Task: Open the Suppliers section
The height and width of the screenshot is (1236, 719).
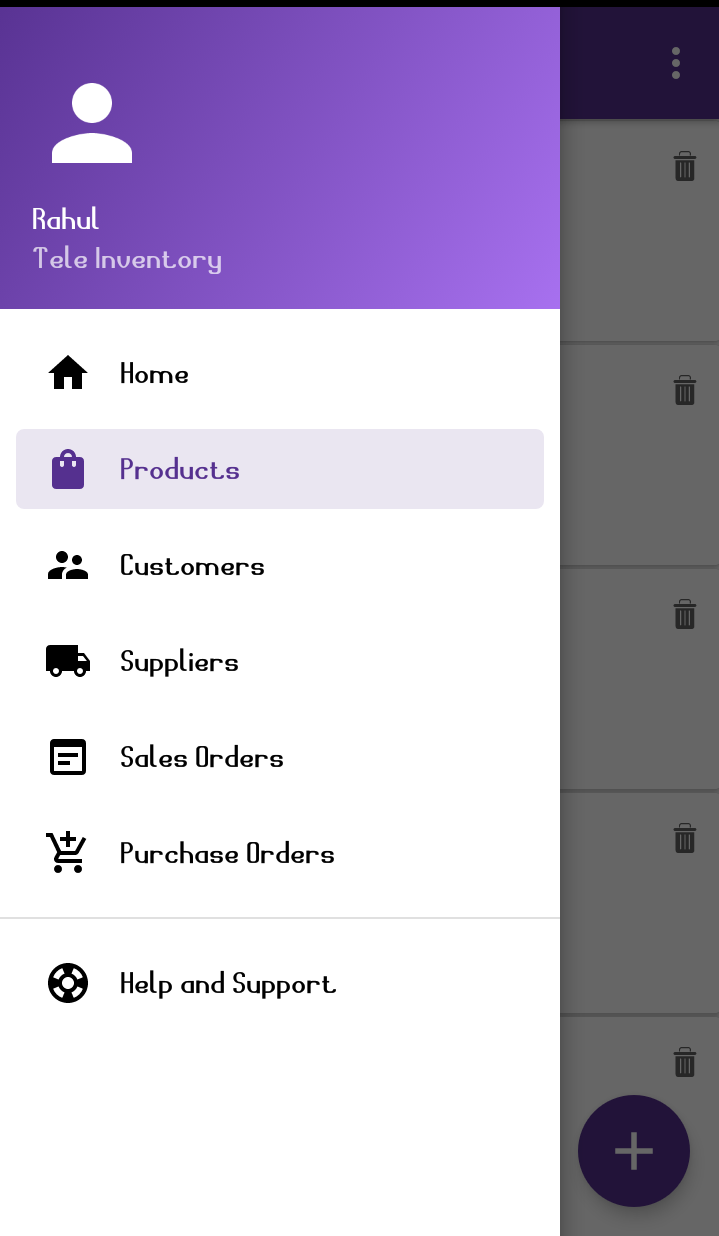Action: click(x=179, y=661)
